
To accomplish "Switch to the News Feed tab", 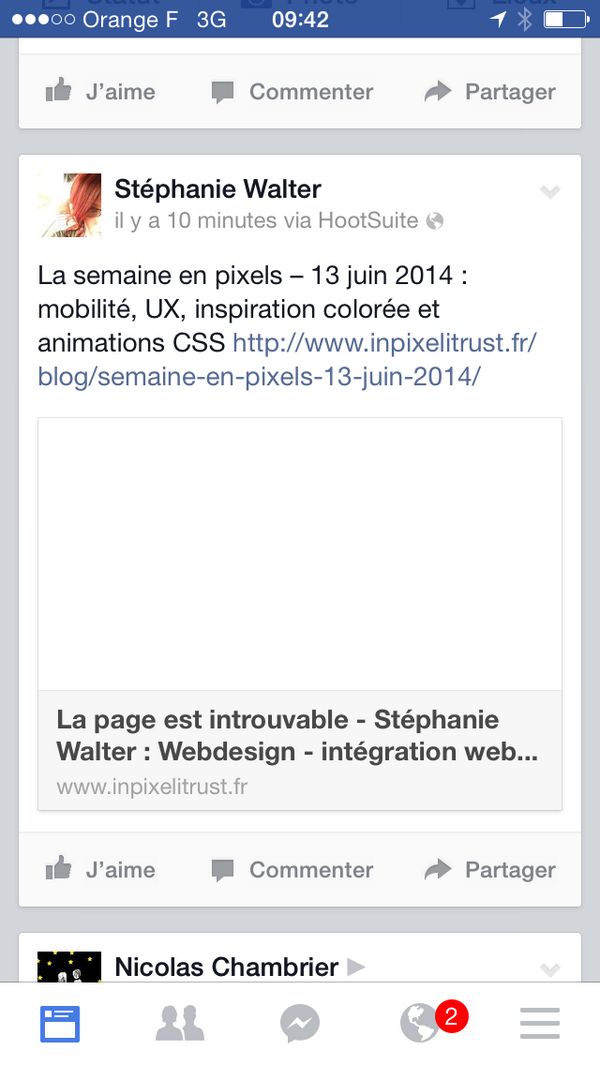I will tap(60, 1023).
